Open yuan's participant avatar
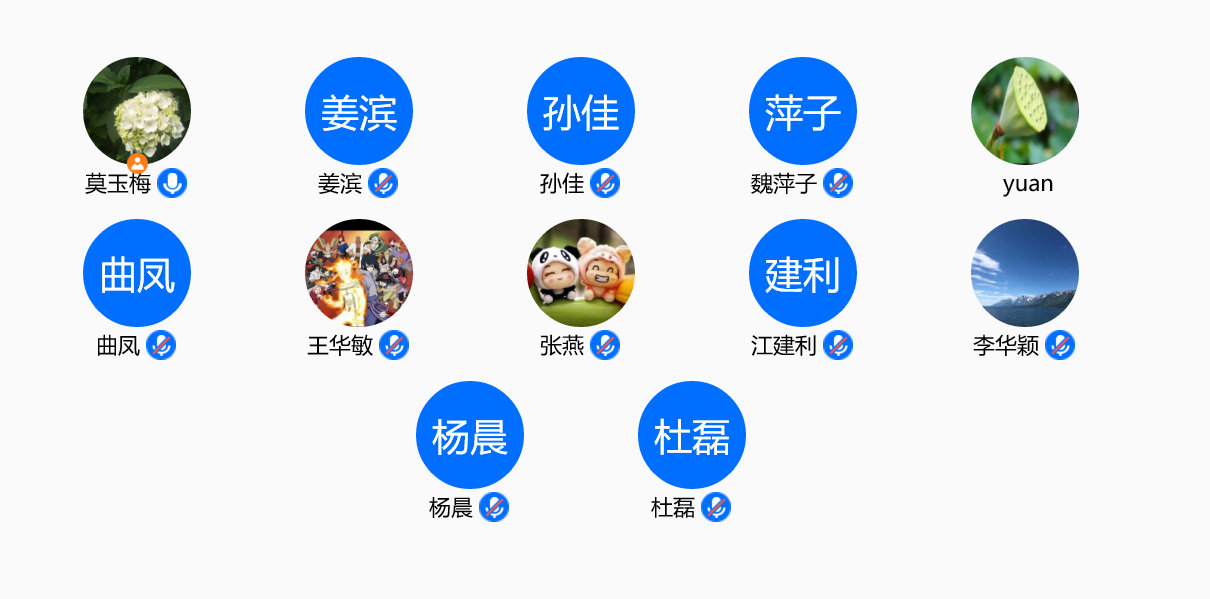This screenshot has width=1210, height=599. pos(1025,111)
